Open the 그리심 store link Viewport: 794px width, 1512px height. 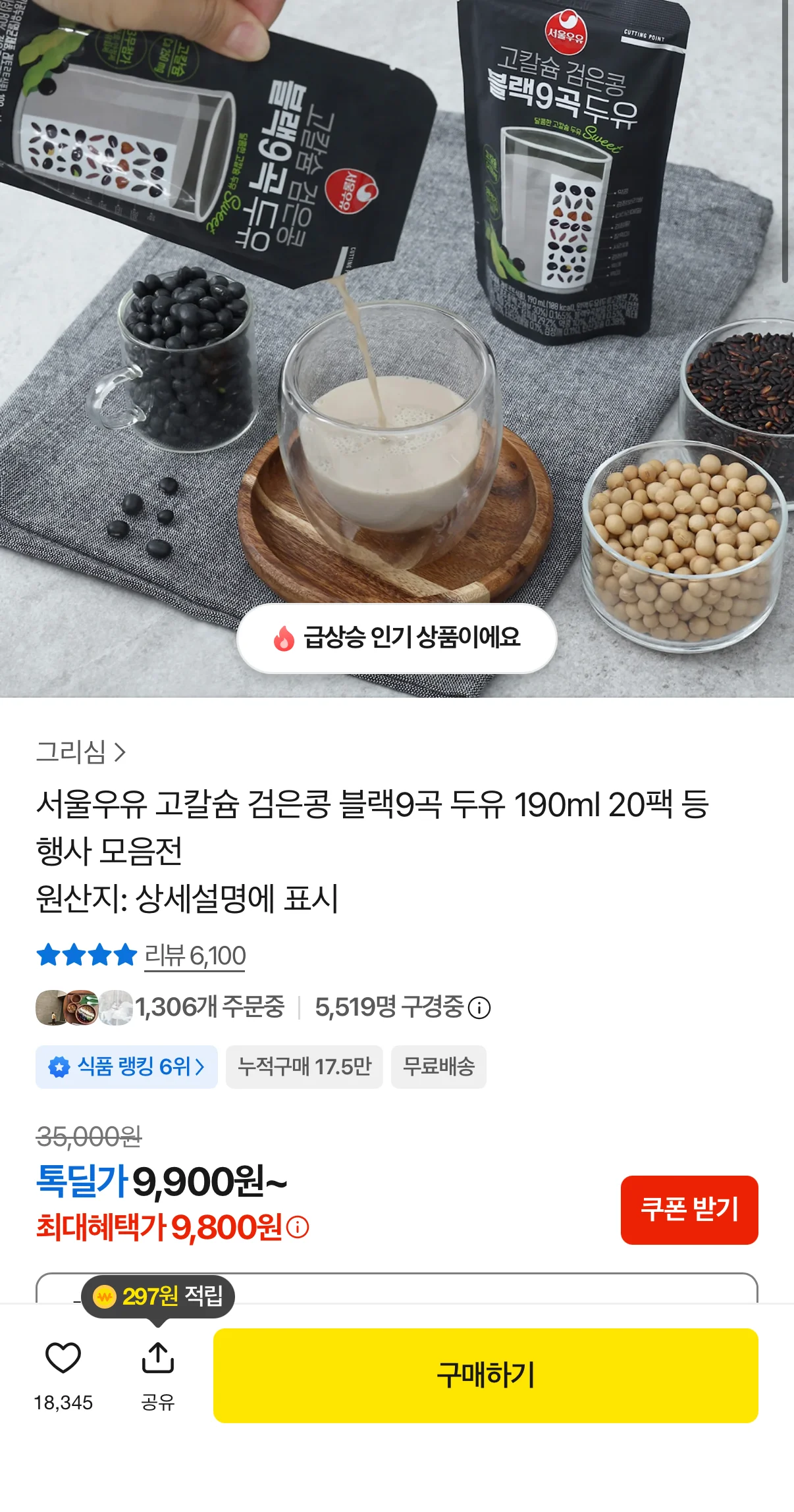pos(80,752)
